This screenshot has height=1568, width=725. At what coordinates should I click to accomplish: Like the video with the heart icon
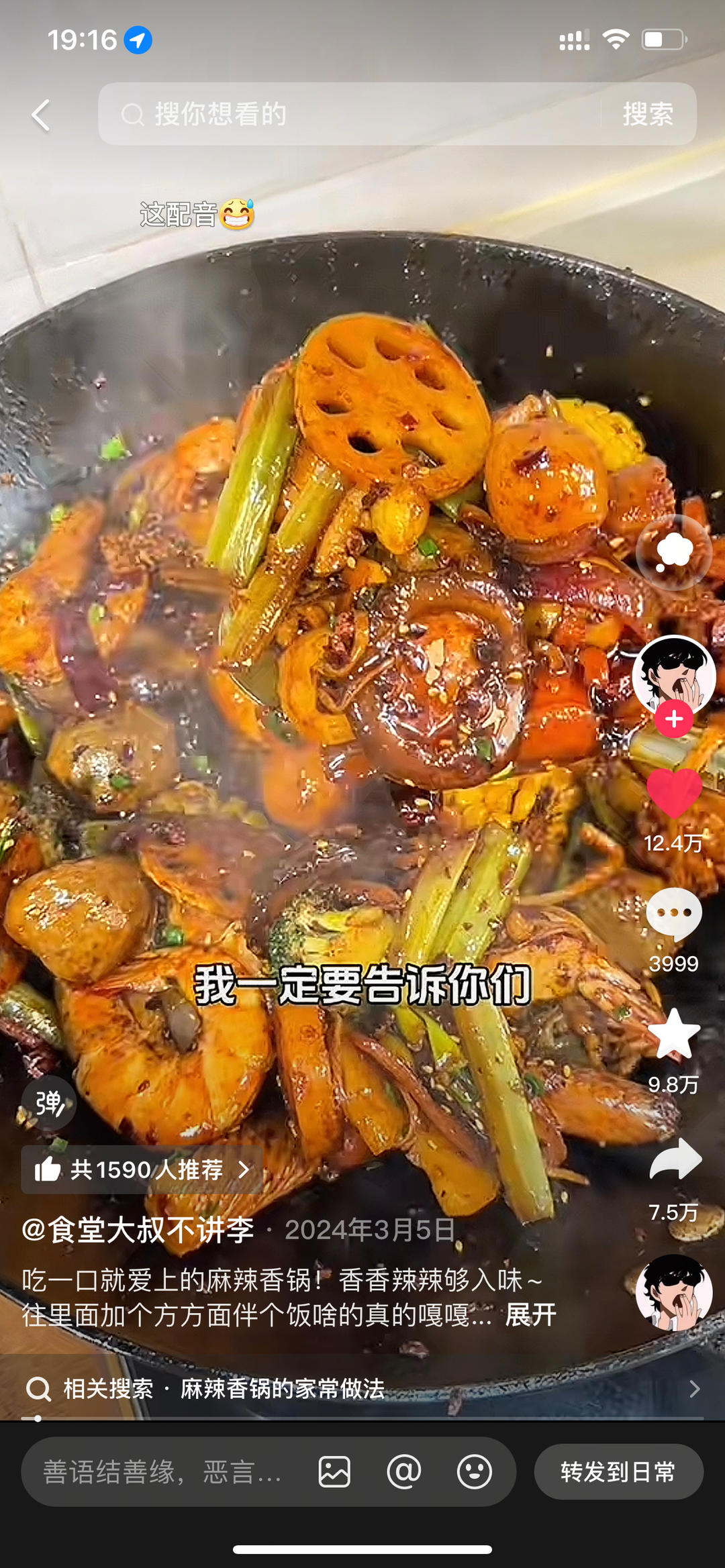click(674, 794)
